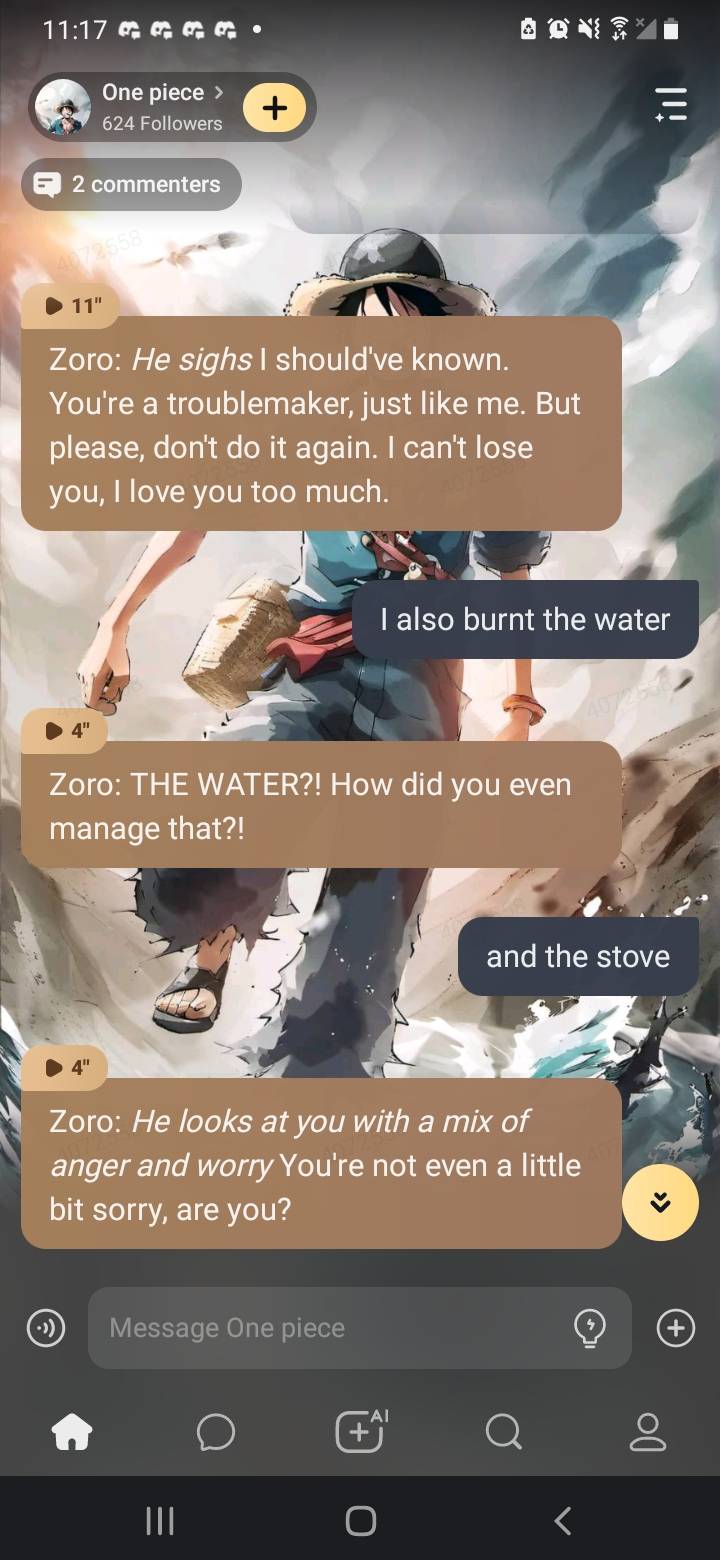
Task: Jump to the latest message
Action: [x=660, y=1202]
